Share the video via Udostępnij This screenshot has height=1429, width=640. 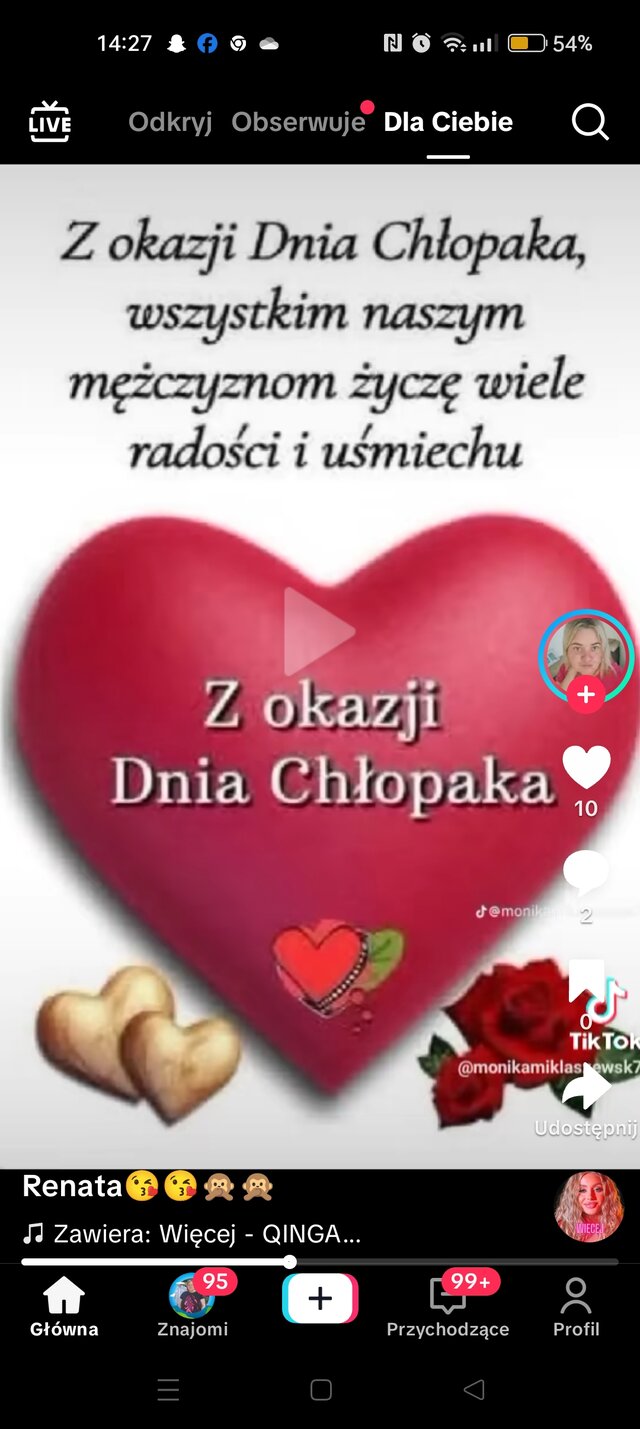pos(586,1092)
